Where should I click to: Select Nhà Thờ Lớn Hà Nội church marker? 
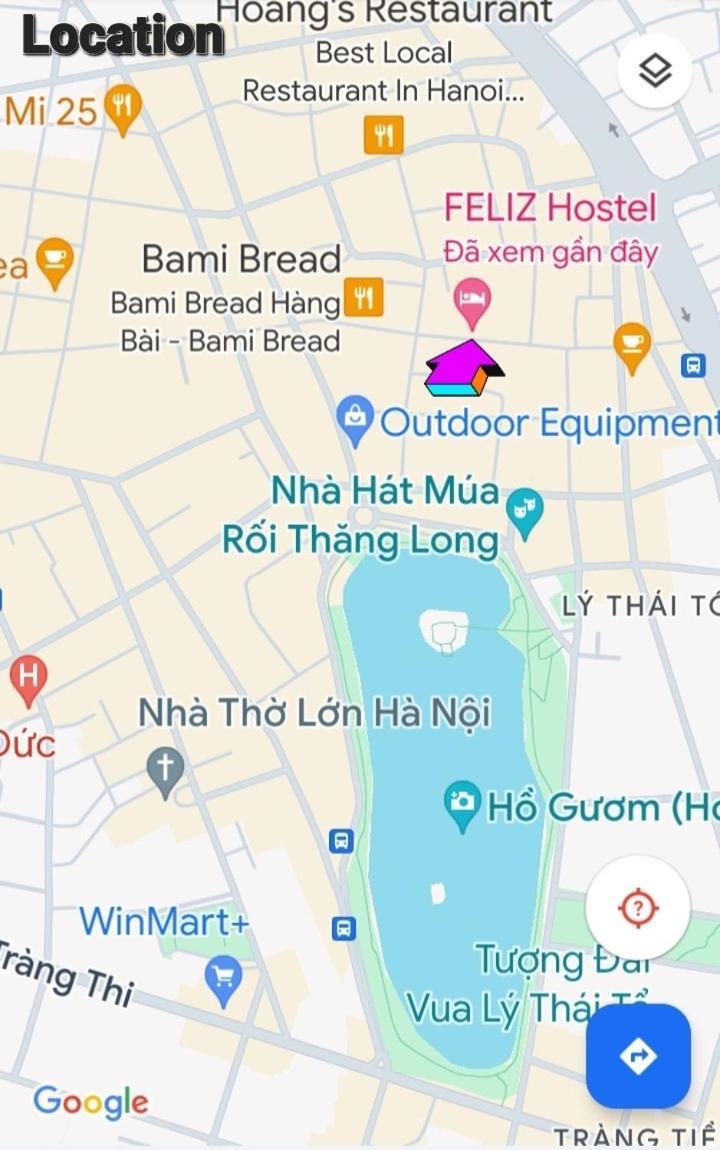coord(166,770)
